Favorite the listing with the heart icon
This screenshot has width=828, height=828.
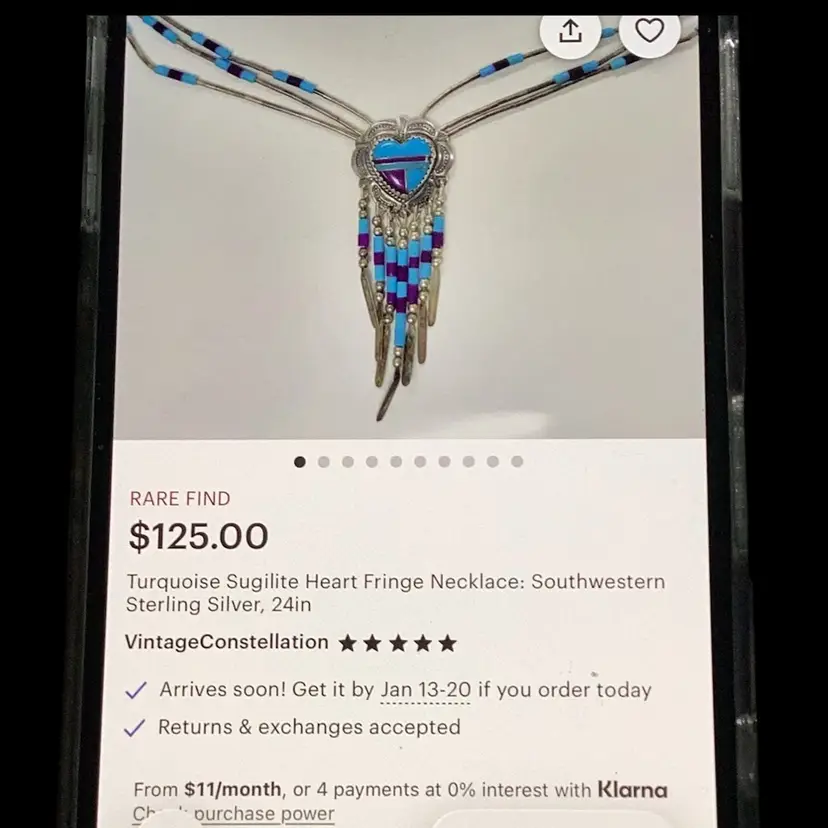click(x=650, y=31)
